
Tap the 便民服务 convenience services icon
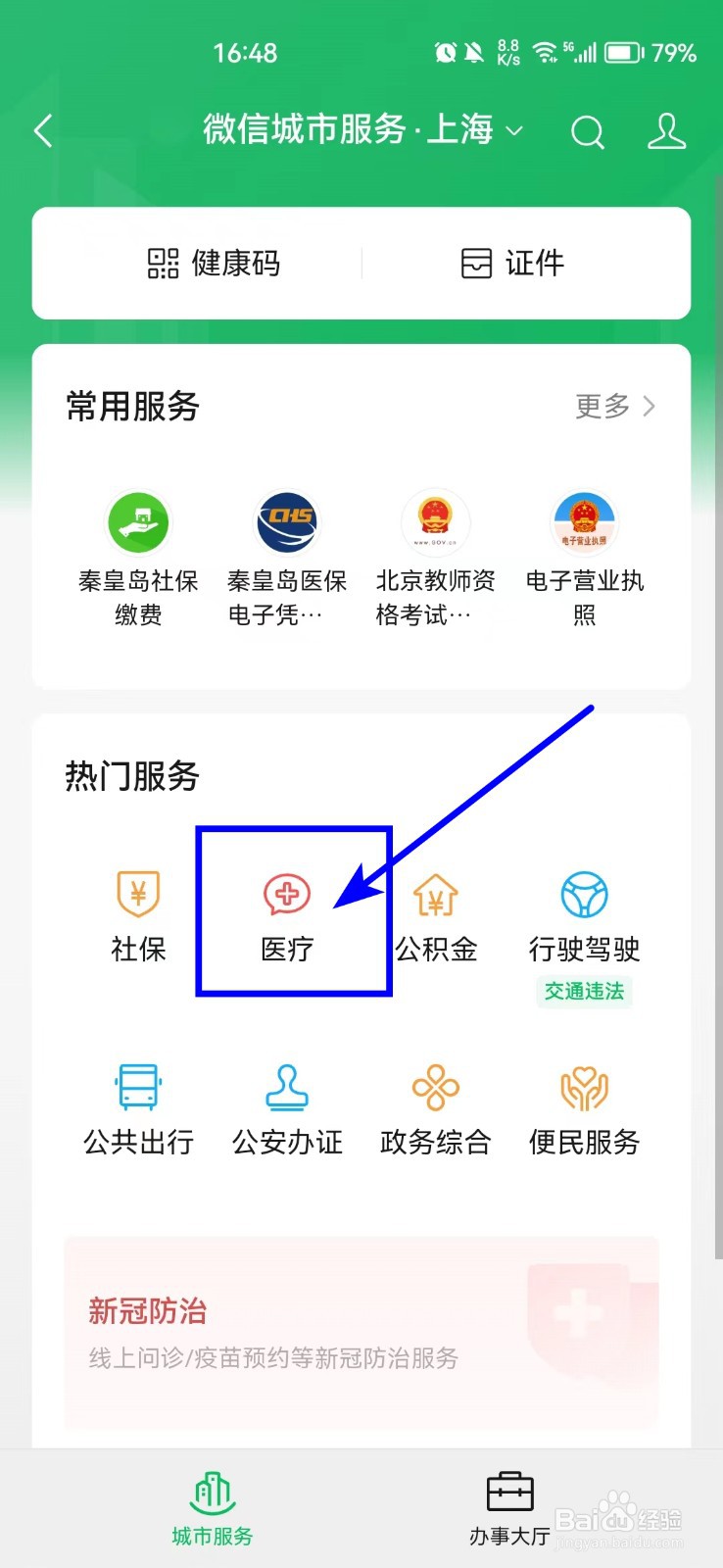584,1107
